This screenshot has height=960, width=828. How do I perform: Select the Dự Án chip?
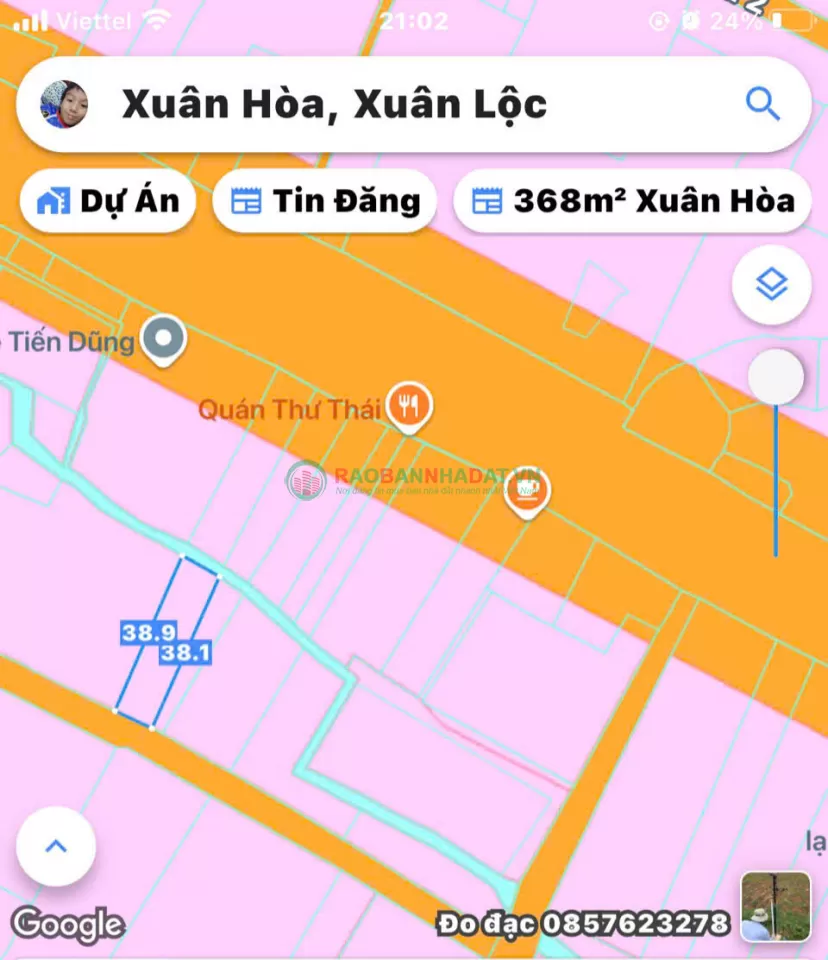[108, 201]
